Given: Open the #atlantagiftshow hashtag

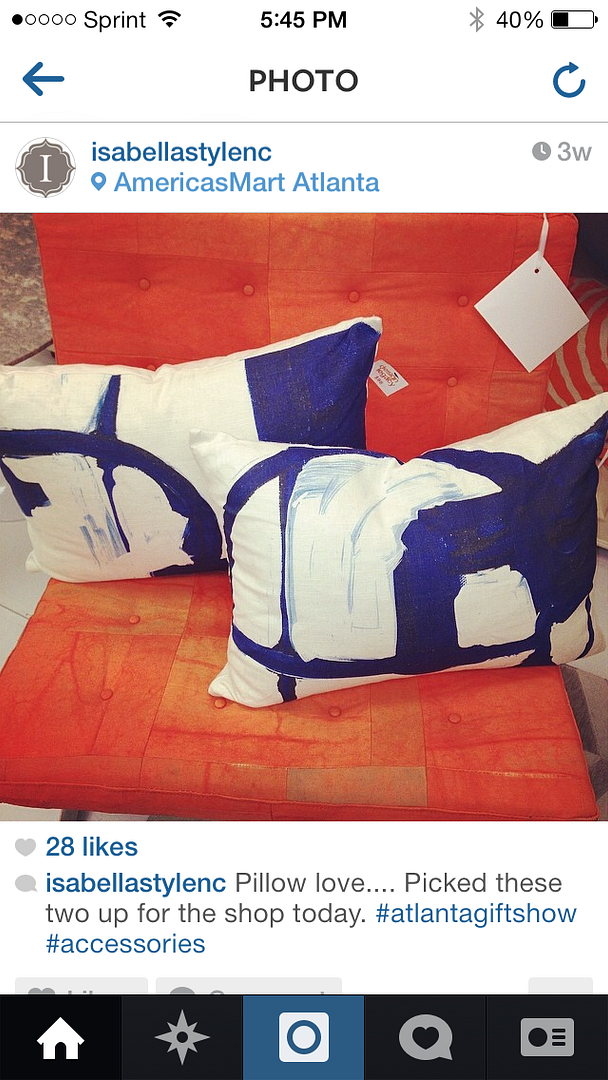Looking at the screenshot, I should click(476, 913).
